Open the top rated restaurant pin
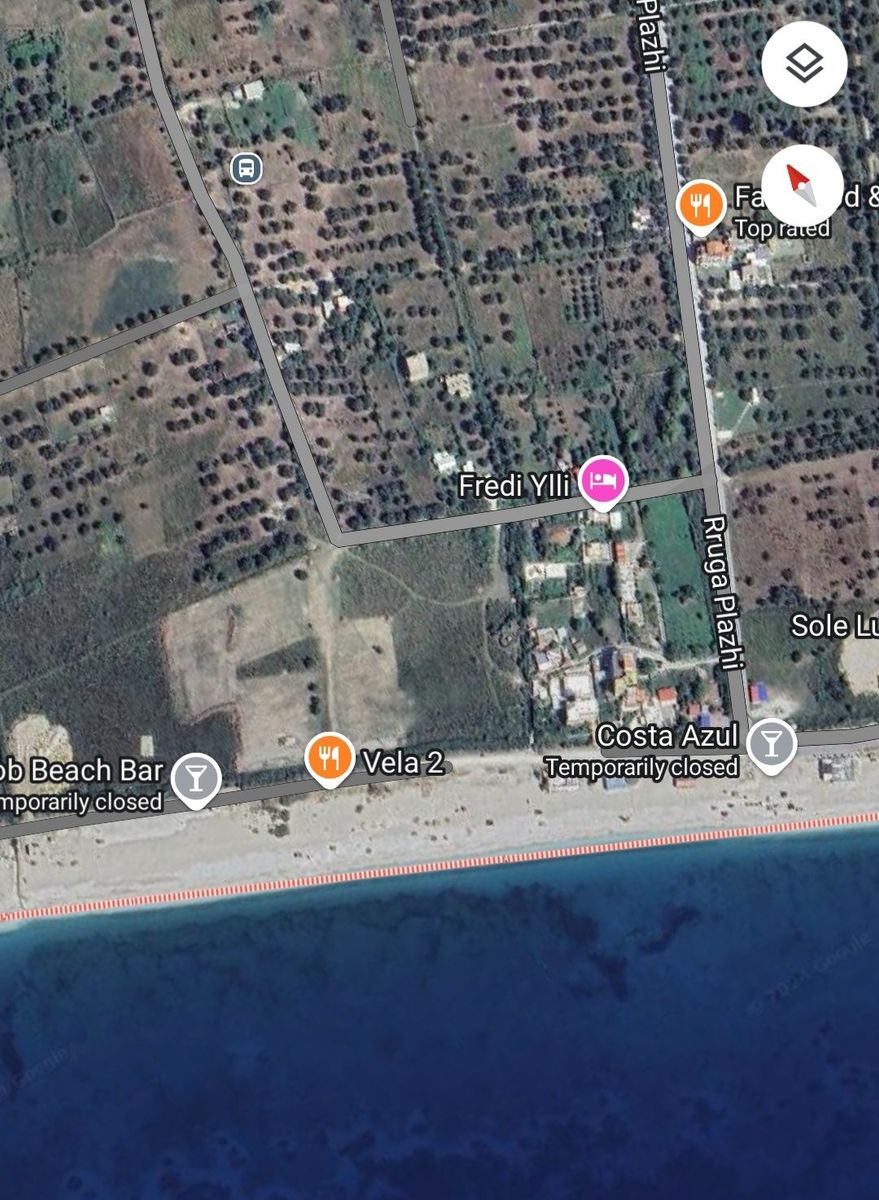Viewport: 879px width, 1200px height. click(701, 205)
